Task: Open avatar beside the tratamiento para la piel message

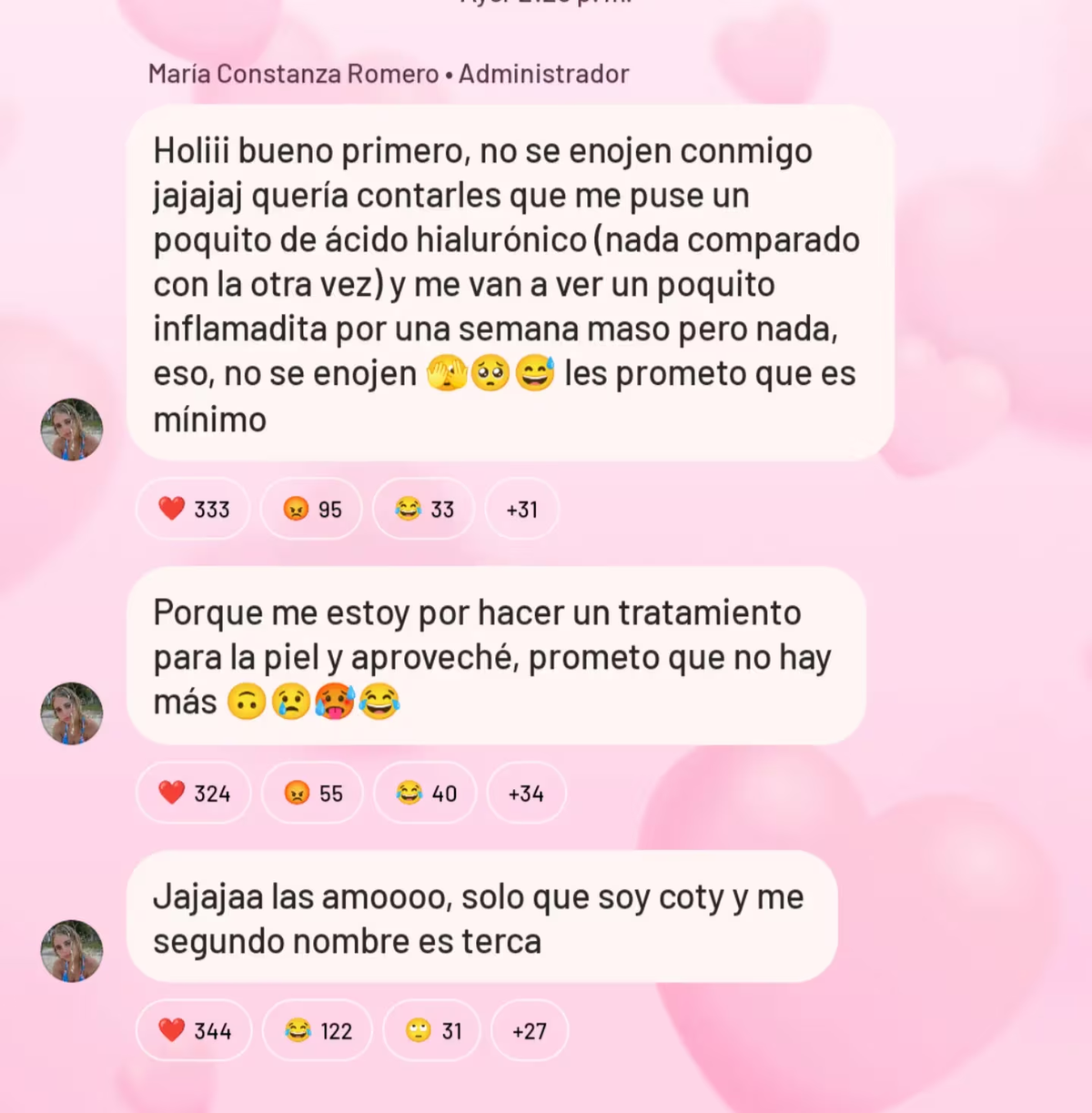Action: (x=72, y=713)
